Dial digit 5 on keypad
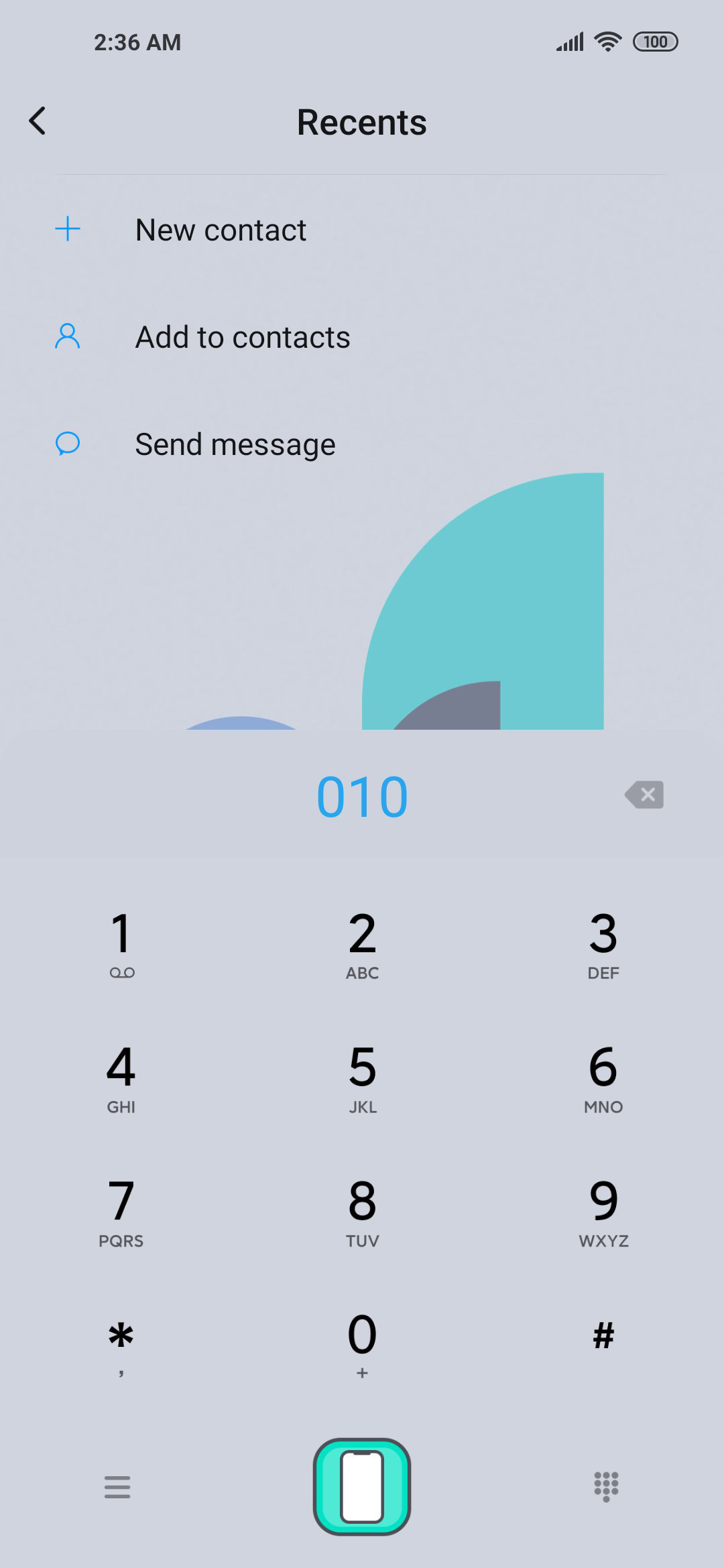 pyautogui.click(x=362, y=1077)
